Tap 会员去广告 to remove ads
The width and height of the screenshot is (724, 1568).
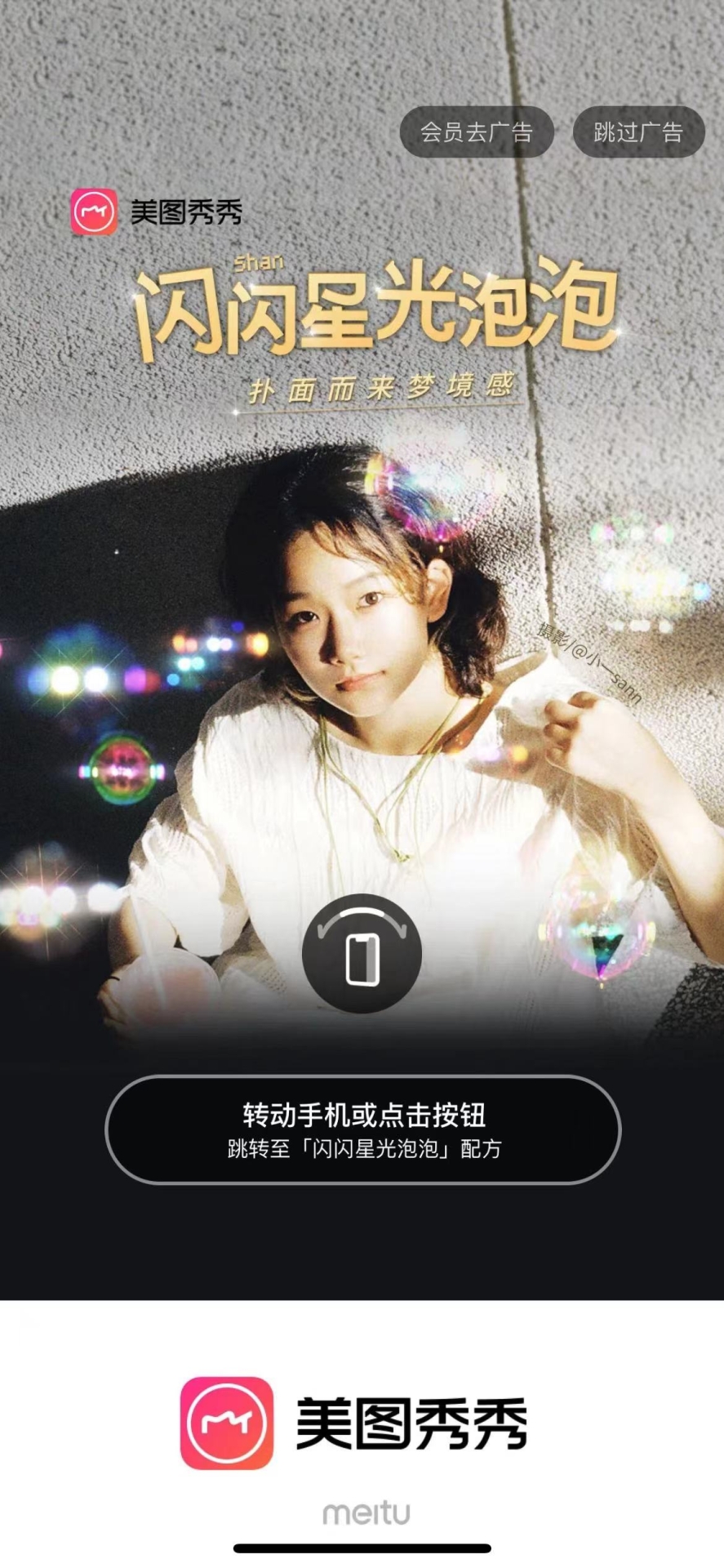tap(477, 131)
